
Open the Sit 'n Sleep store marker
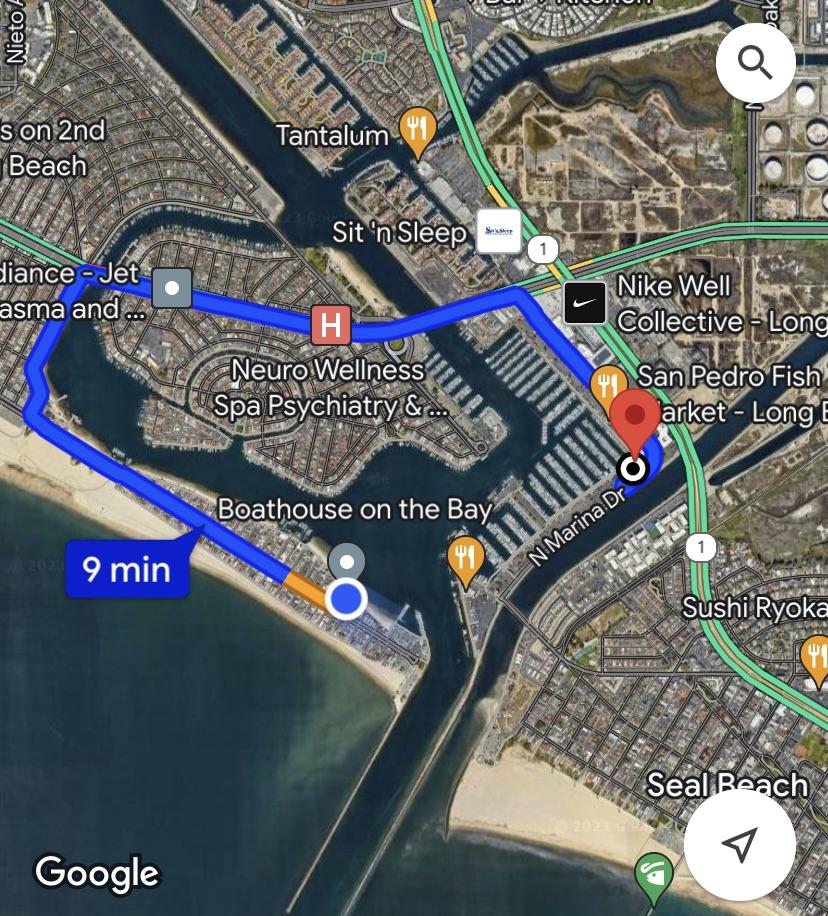pos(498,231)
